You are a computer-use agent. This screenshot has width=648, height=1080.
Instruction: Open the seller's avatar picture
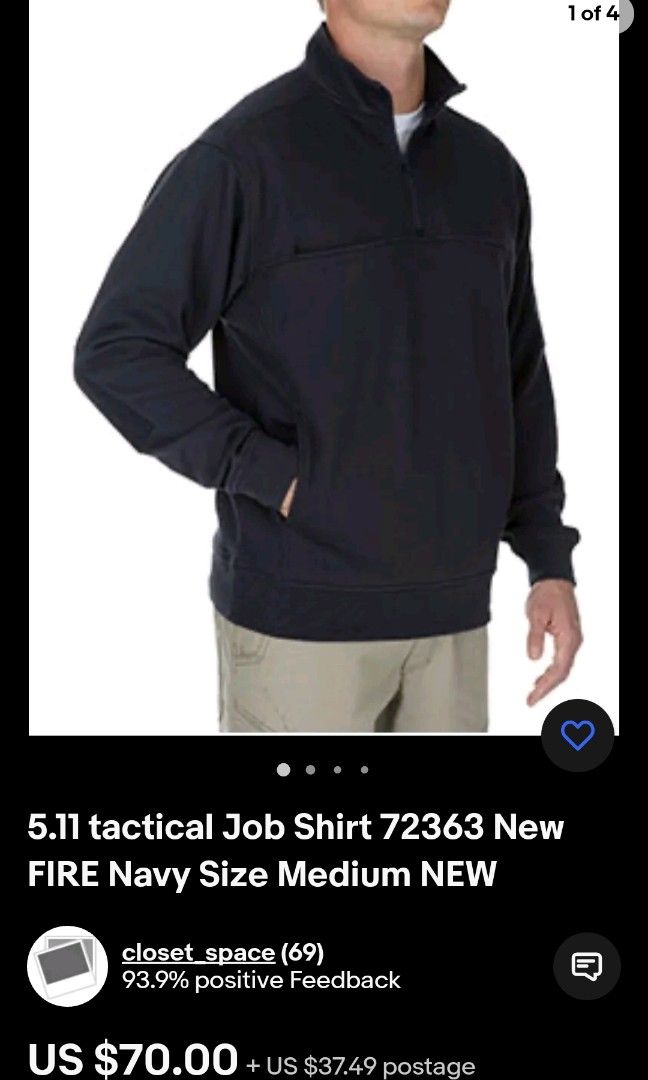click(67, 966)
